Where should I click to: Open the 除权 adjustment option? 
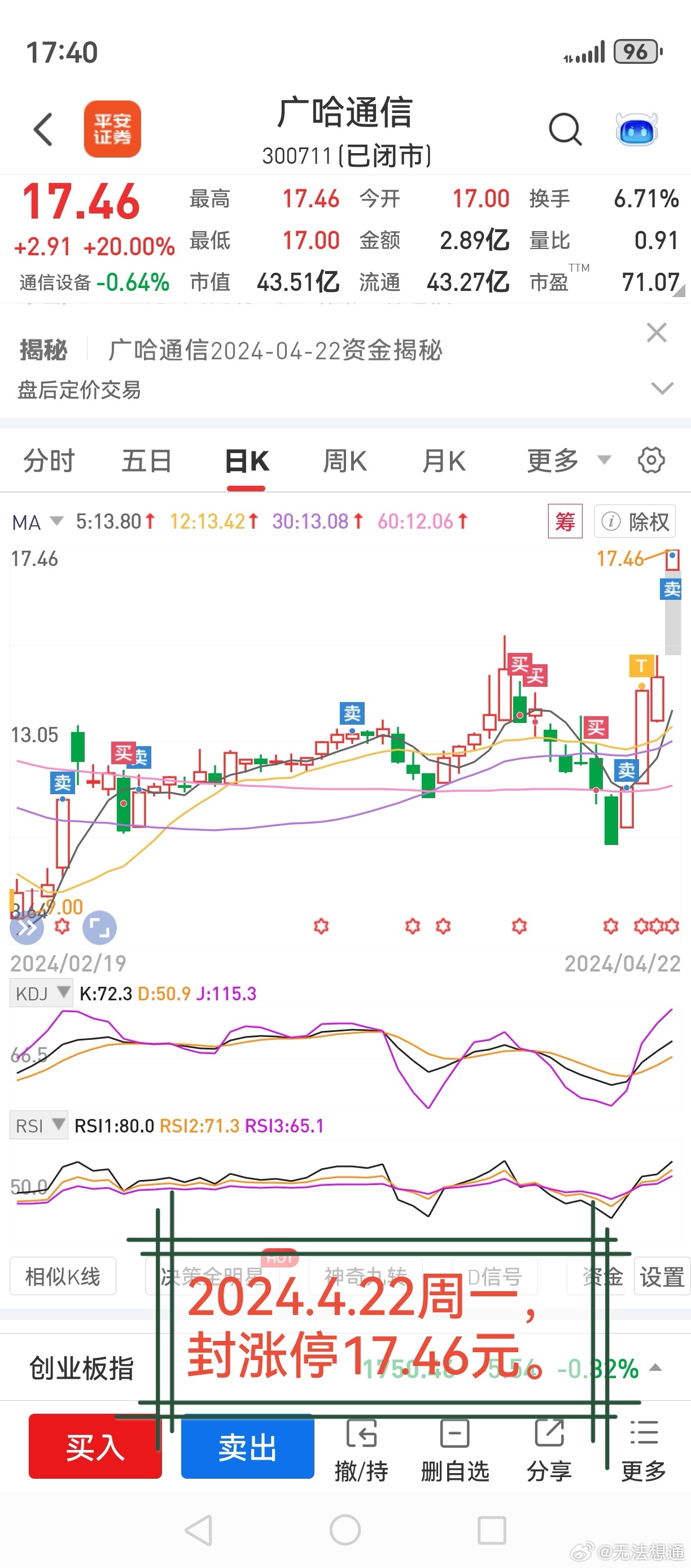635,522
